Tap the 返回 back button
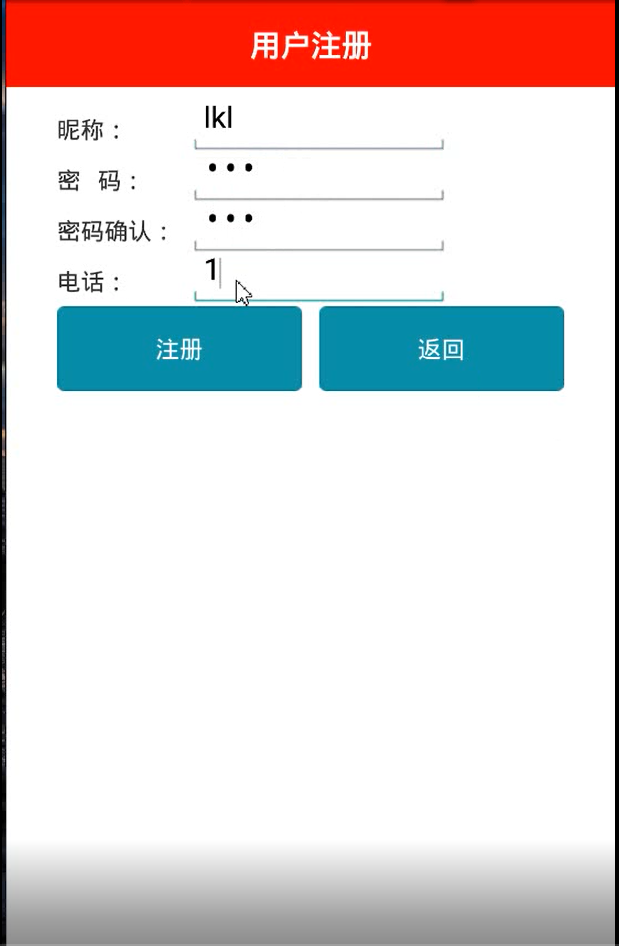The image size is (619, 946). click(441, 349)
